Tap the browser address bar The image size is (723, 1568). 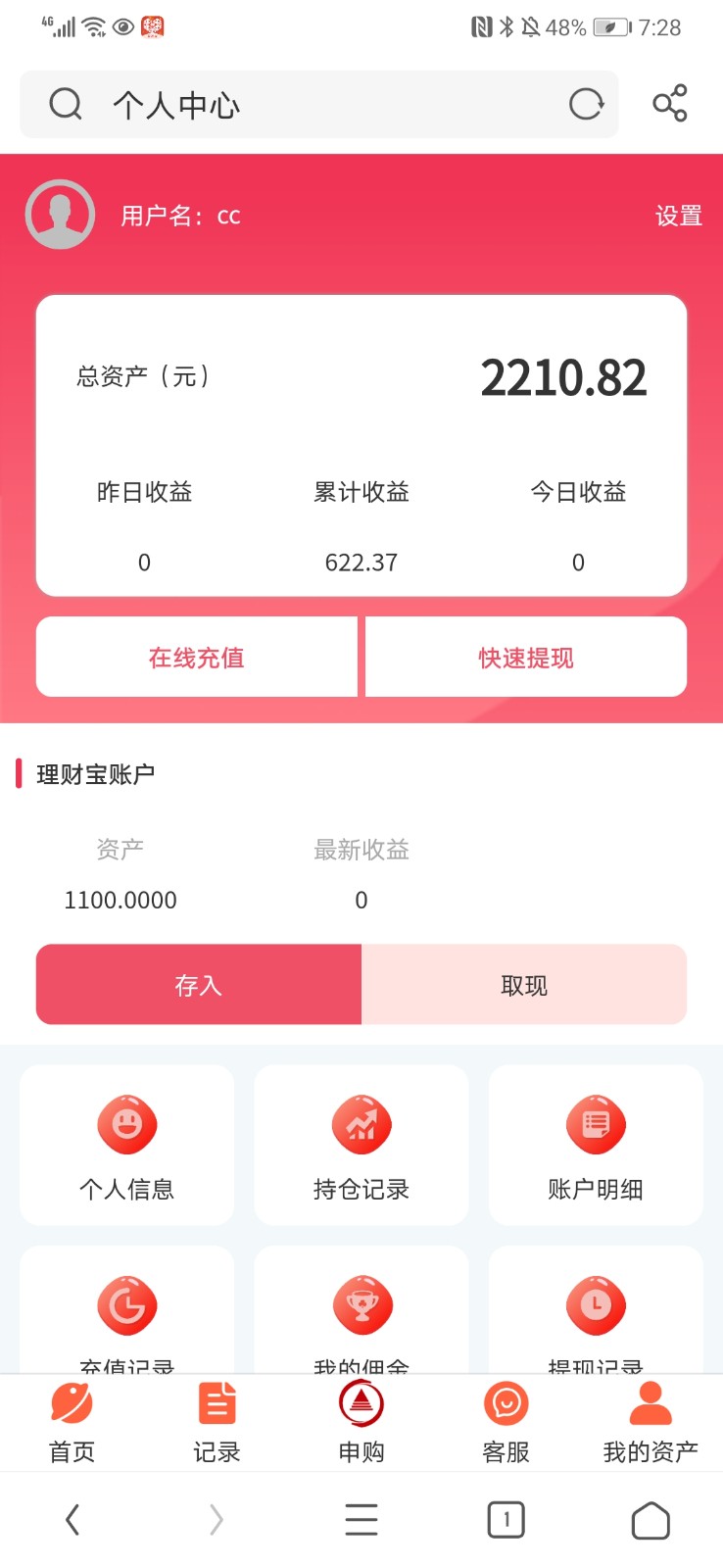click(x=319, y=104)
